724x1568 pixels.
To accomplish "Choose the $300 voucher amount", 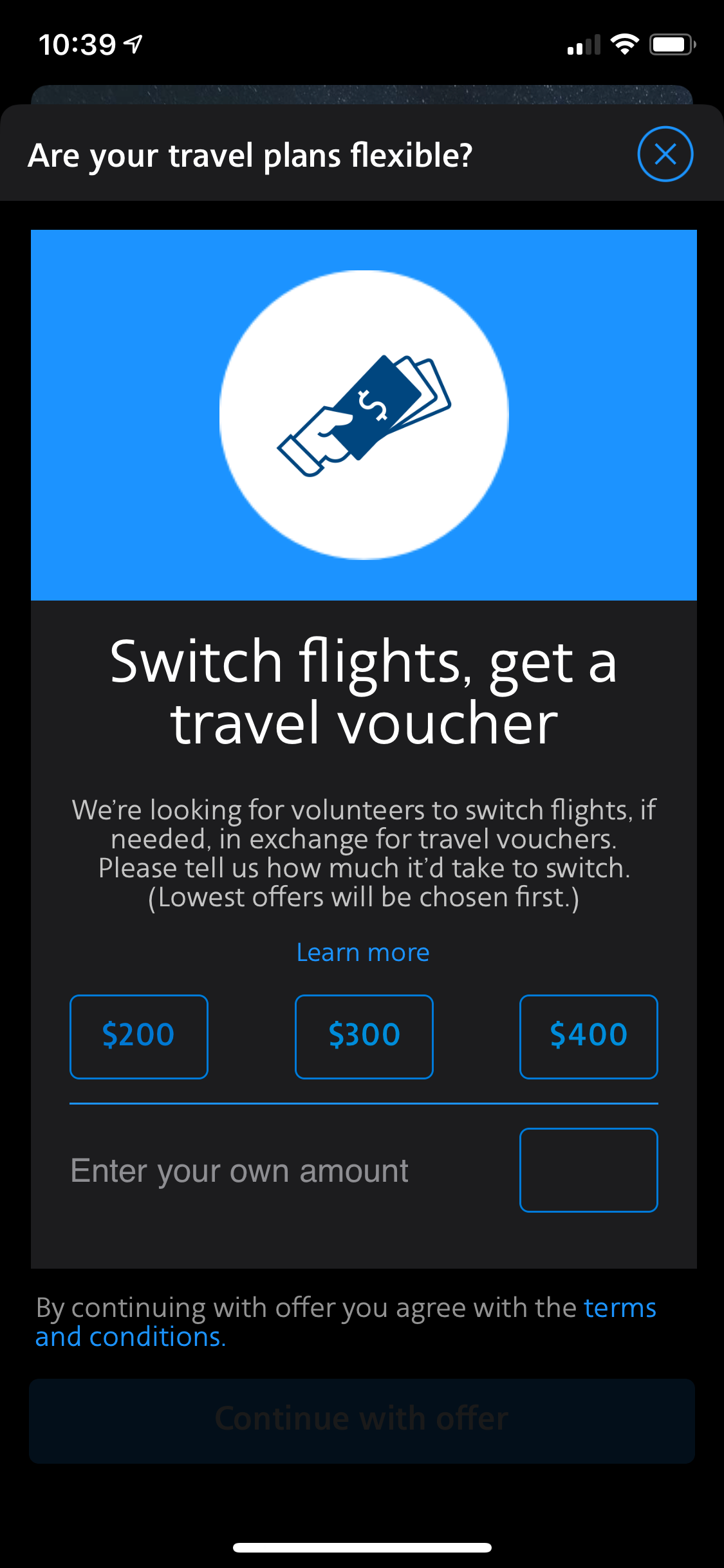I will pos(364,1036).
